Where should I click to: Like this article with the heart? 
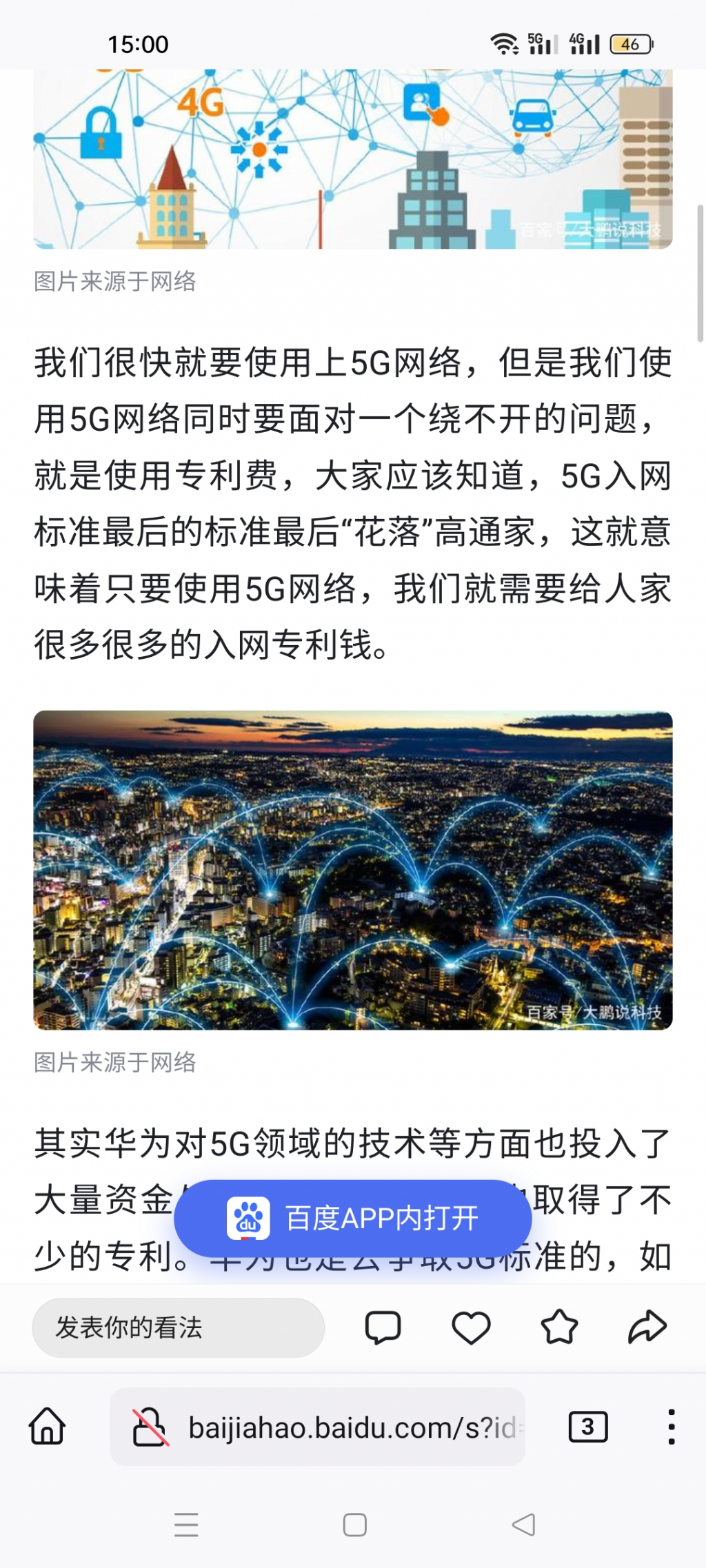pos(471,1327)
